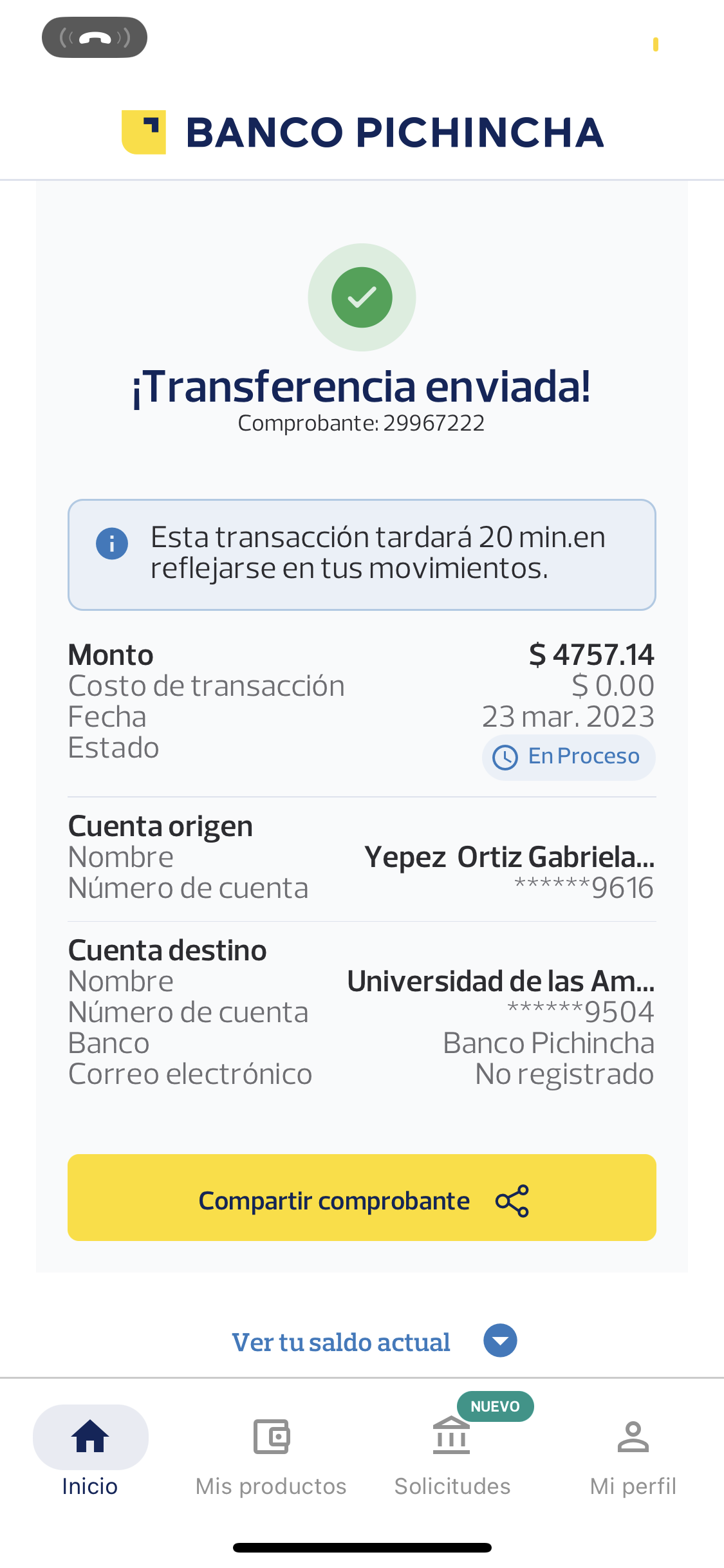Return to the ongoing call indicator

pos(95,37)
